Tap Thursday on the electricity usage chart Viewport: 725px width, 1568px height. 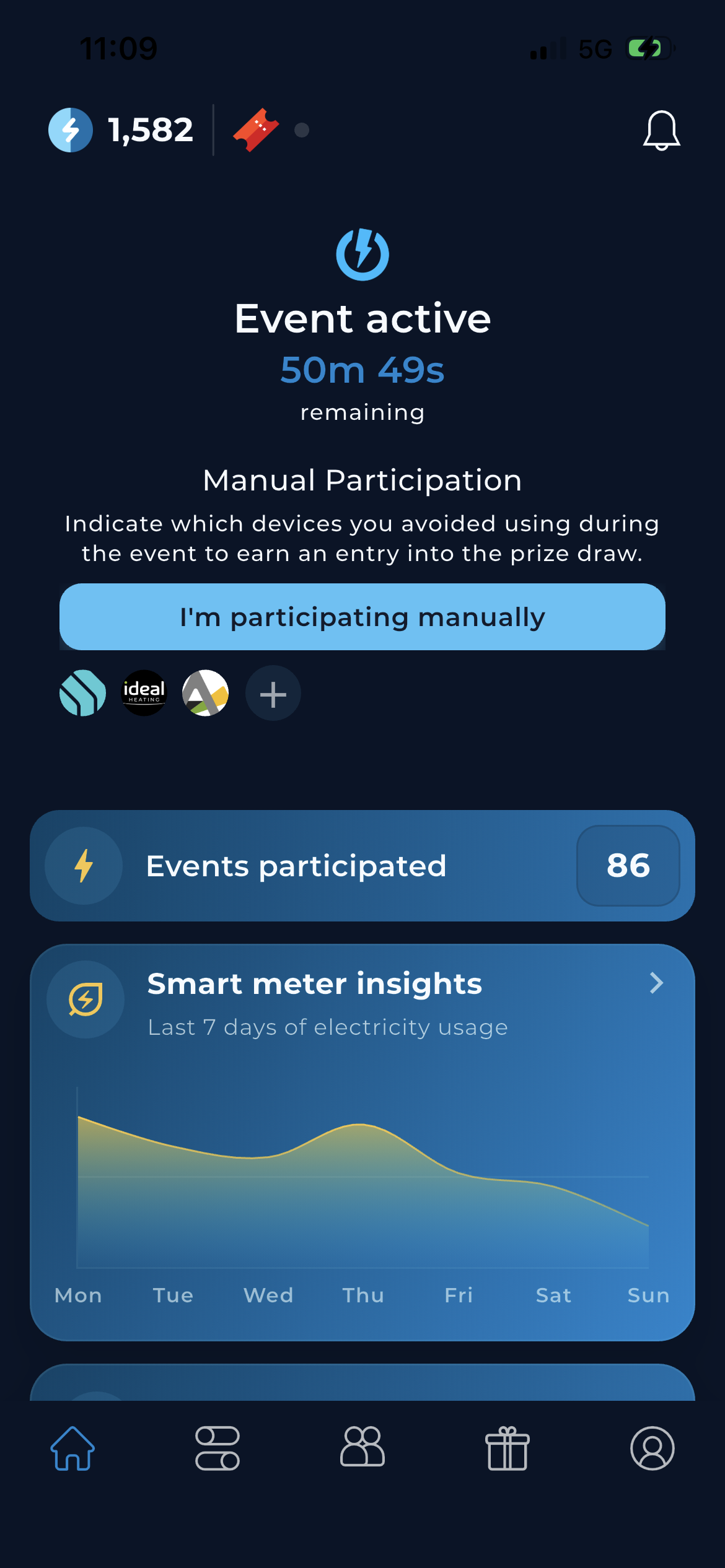click(x=362, y=1294)
